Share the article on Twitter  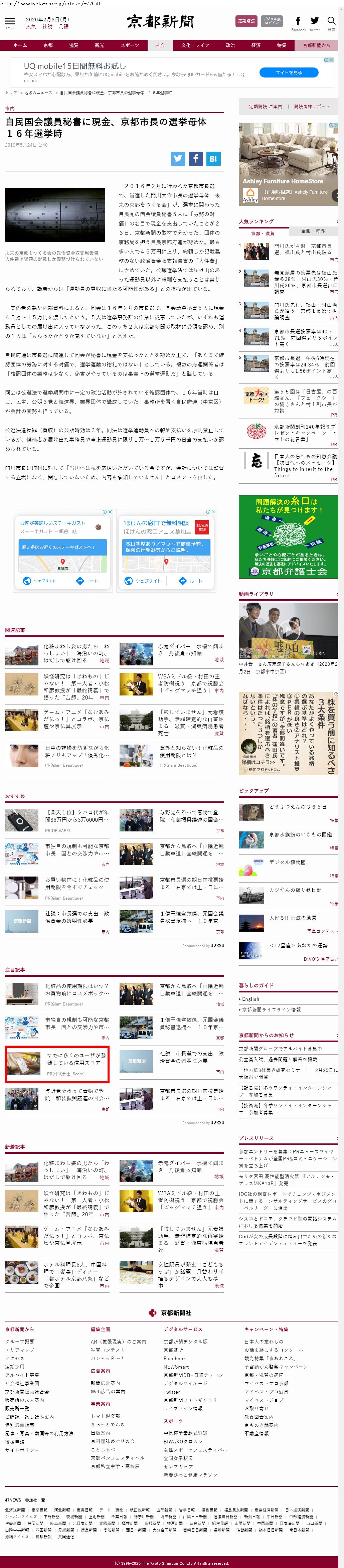click(x=178, y=158)
